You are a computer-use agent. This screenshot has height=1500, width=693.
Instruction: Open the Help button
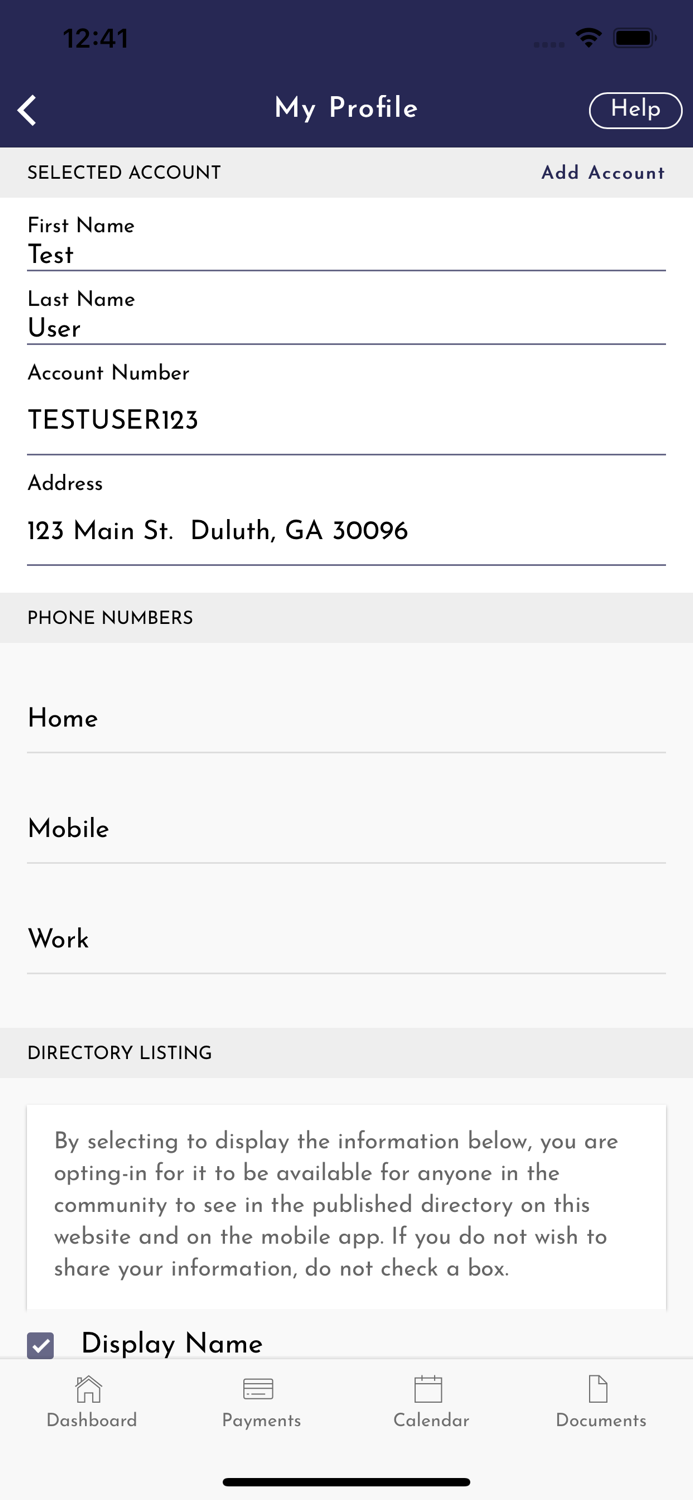pos(636,110)
